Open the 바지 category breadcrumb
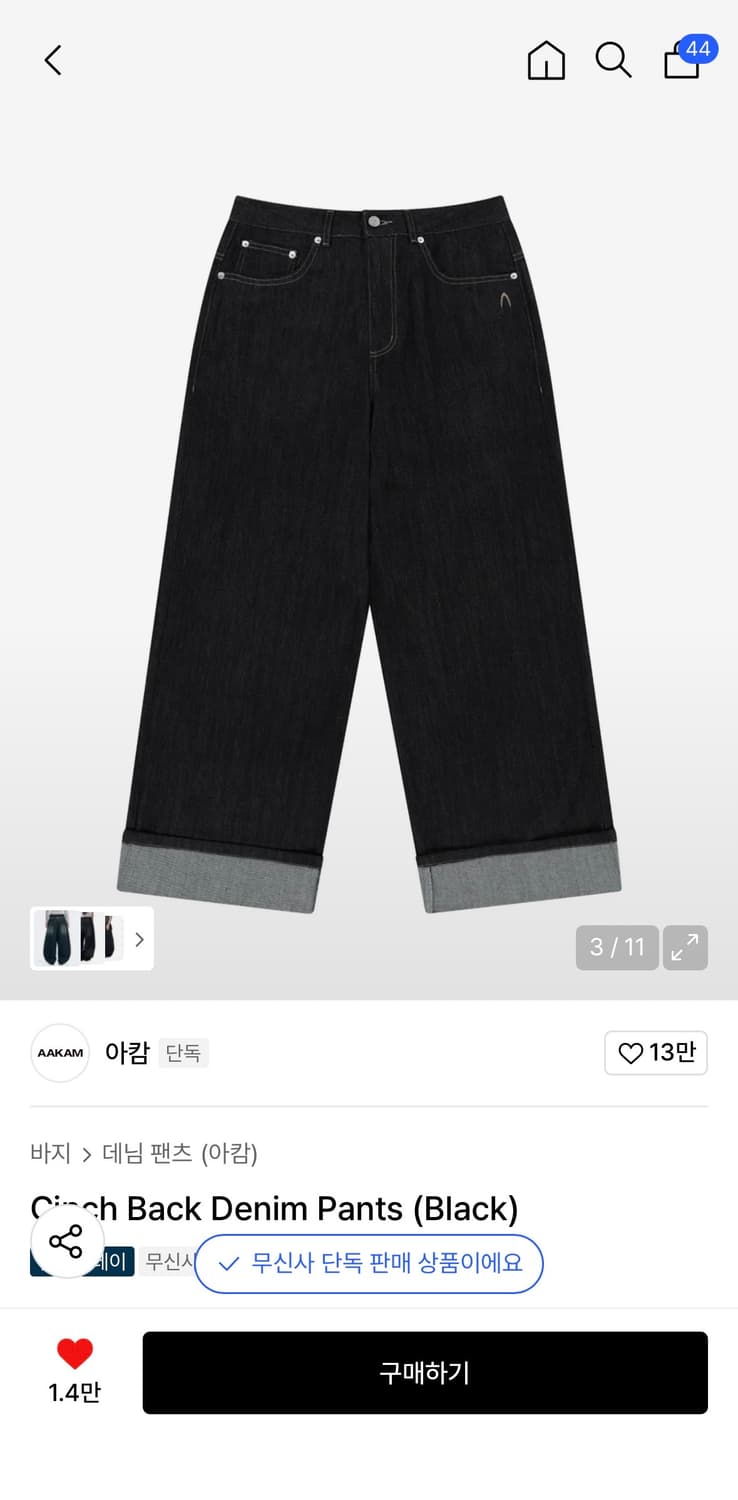 49,1153
